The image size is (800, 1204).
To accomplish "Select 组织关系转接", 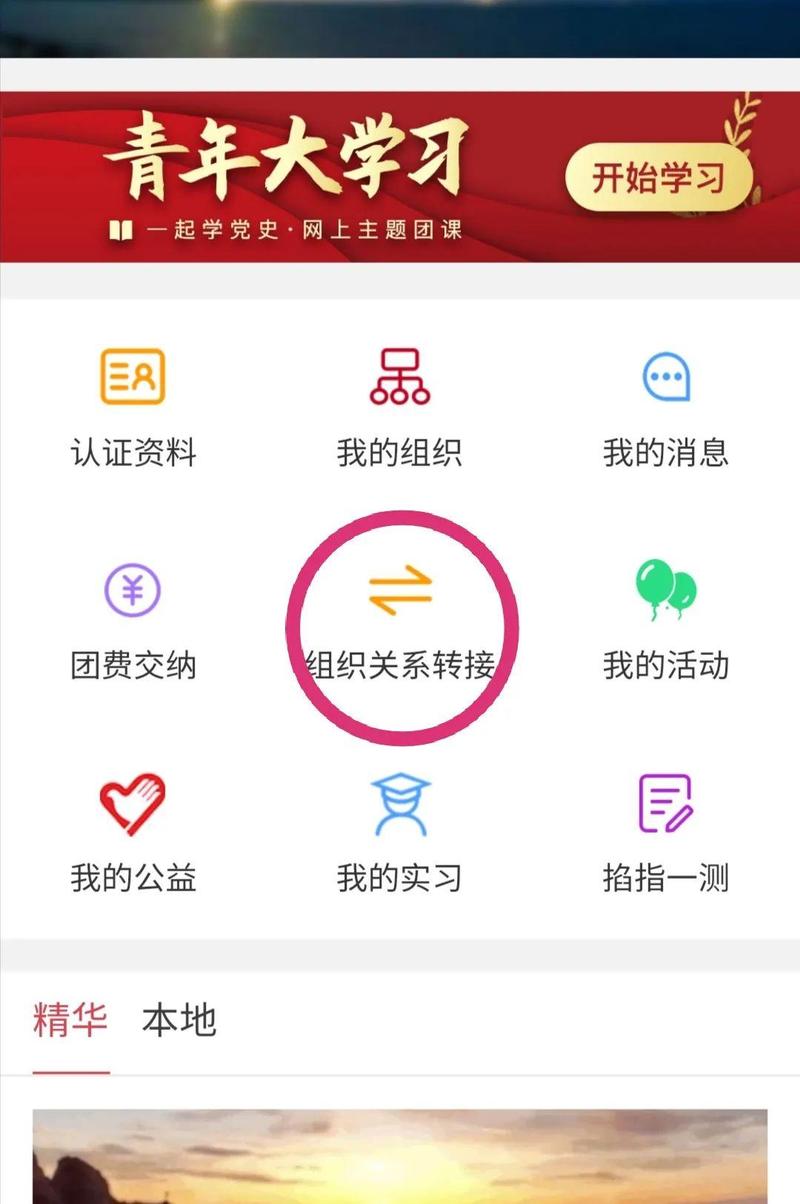I will [400, 620].
